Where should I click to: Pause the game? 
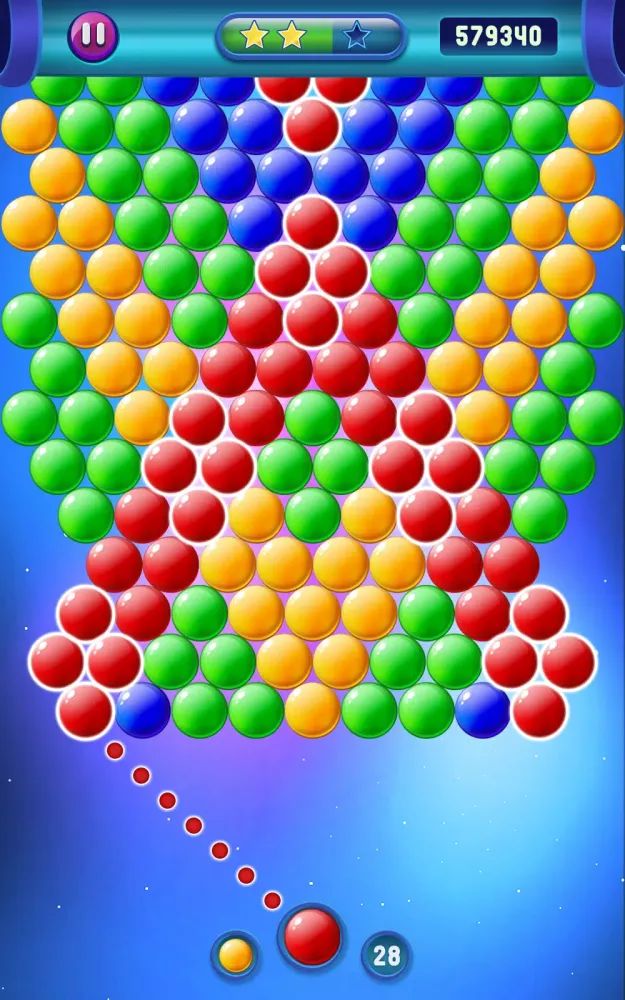(x=93, y=36)
